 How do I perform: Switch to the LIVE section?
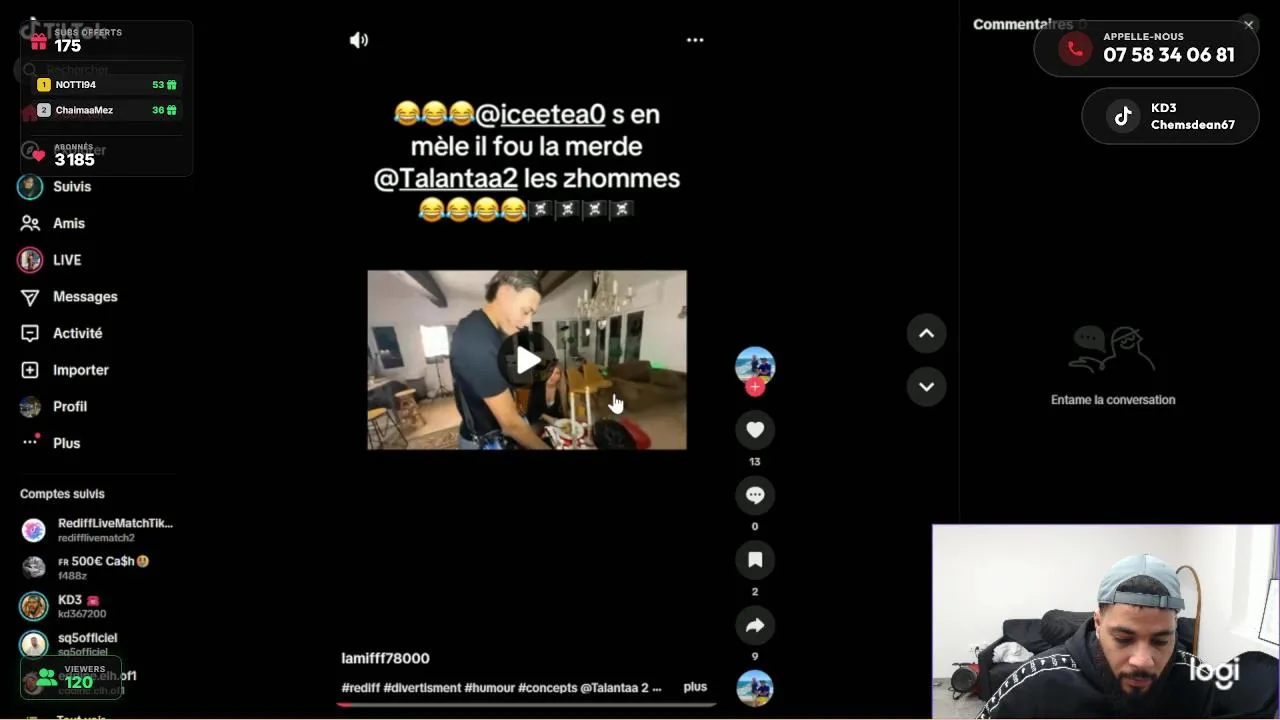(x=66, y=260)
